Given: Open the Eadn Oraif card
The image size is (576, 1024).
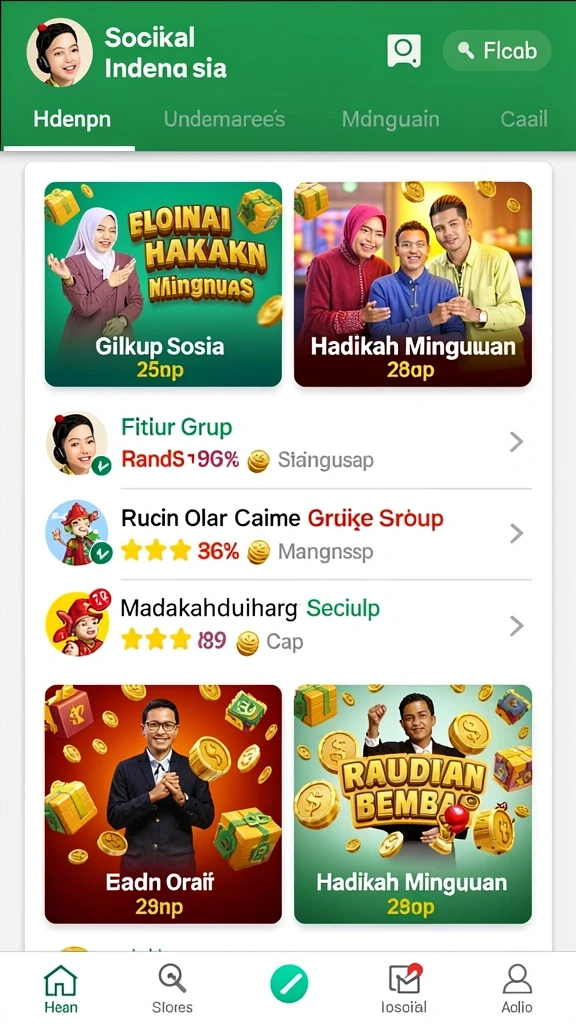Looking at the screenshot, I should click(163, 804).
